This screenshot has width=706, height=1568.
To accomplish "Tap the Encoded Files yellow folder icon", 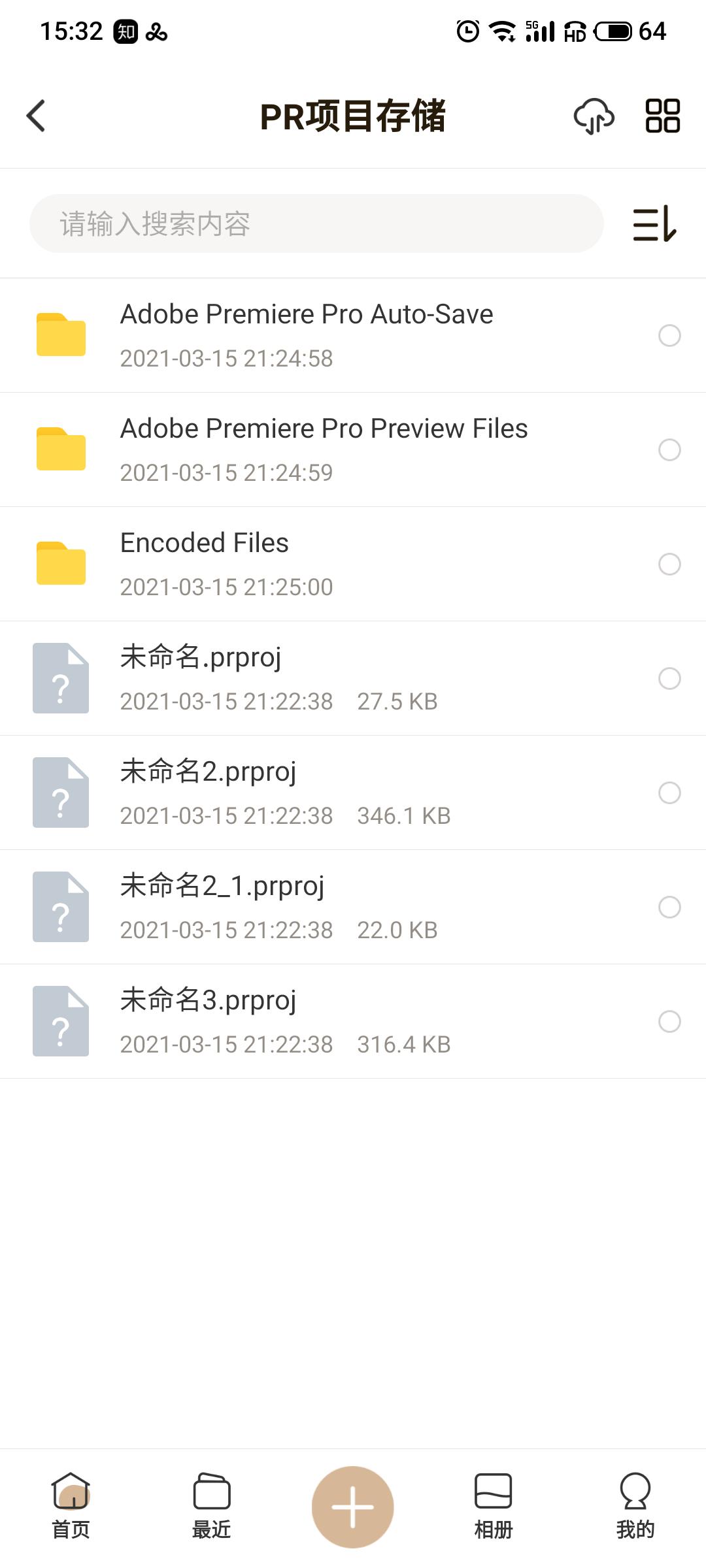I will click(61, 563).
